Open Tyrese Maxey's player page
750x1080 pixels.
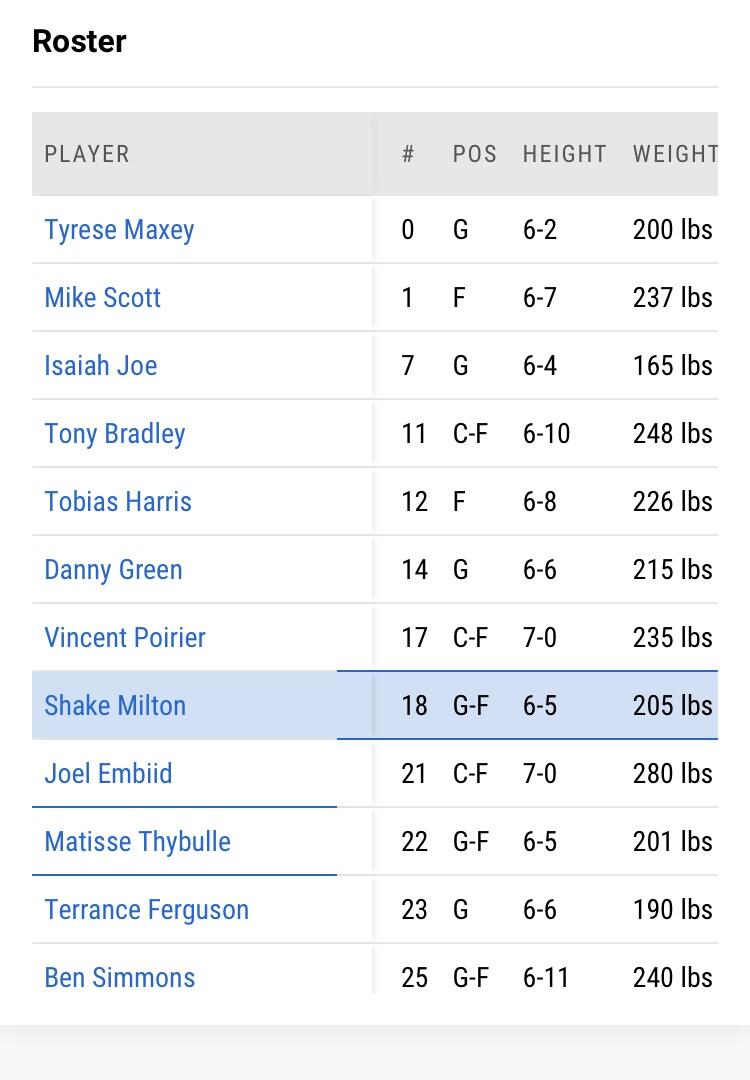(119, 230)
